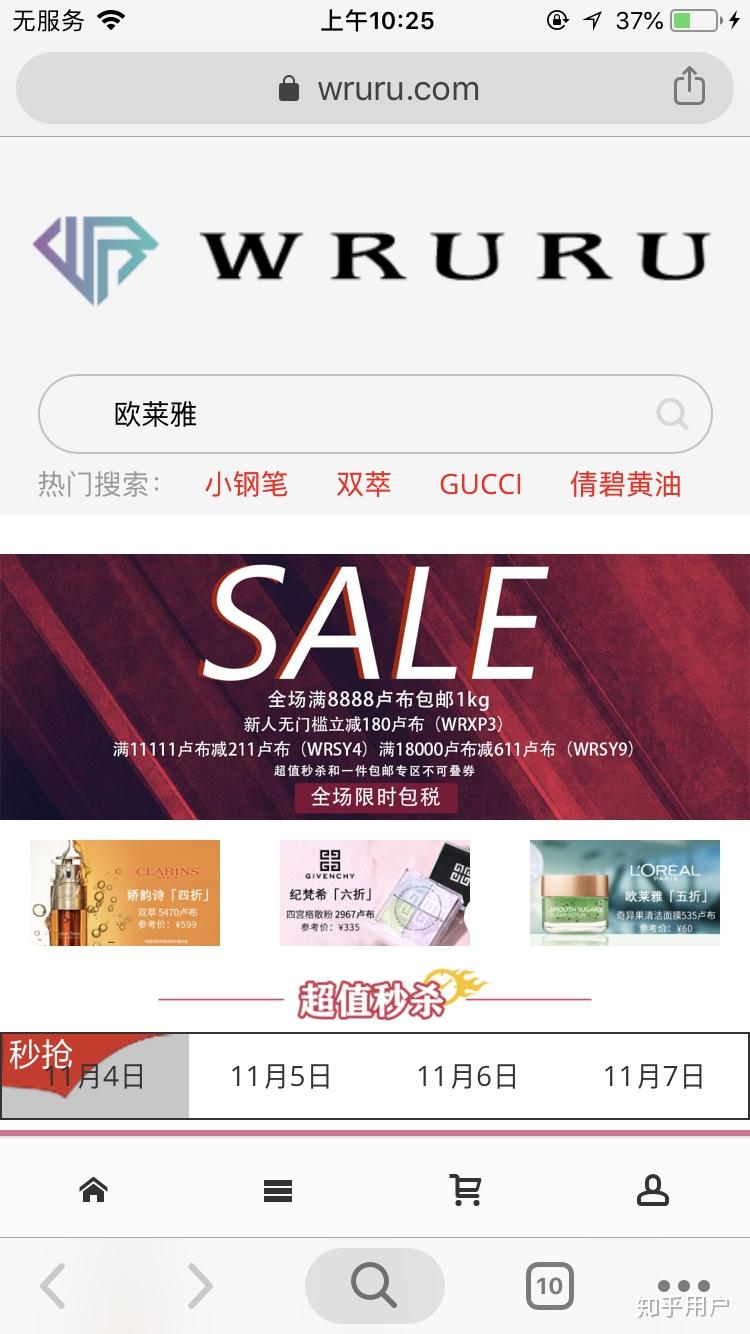Select hot search 双萃
This screenshot has width=750, height=1334.
click(x=363, y=485)
